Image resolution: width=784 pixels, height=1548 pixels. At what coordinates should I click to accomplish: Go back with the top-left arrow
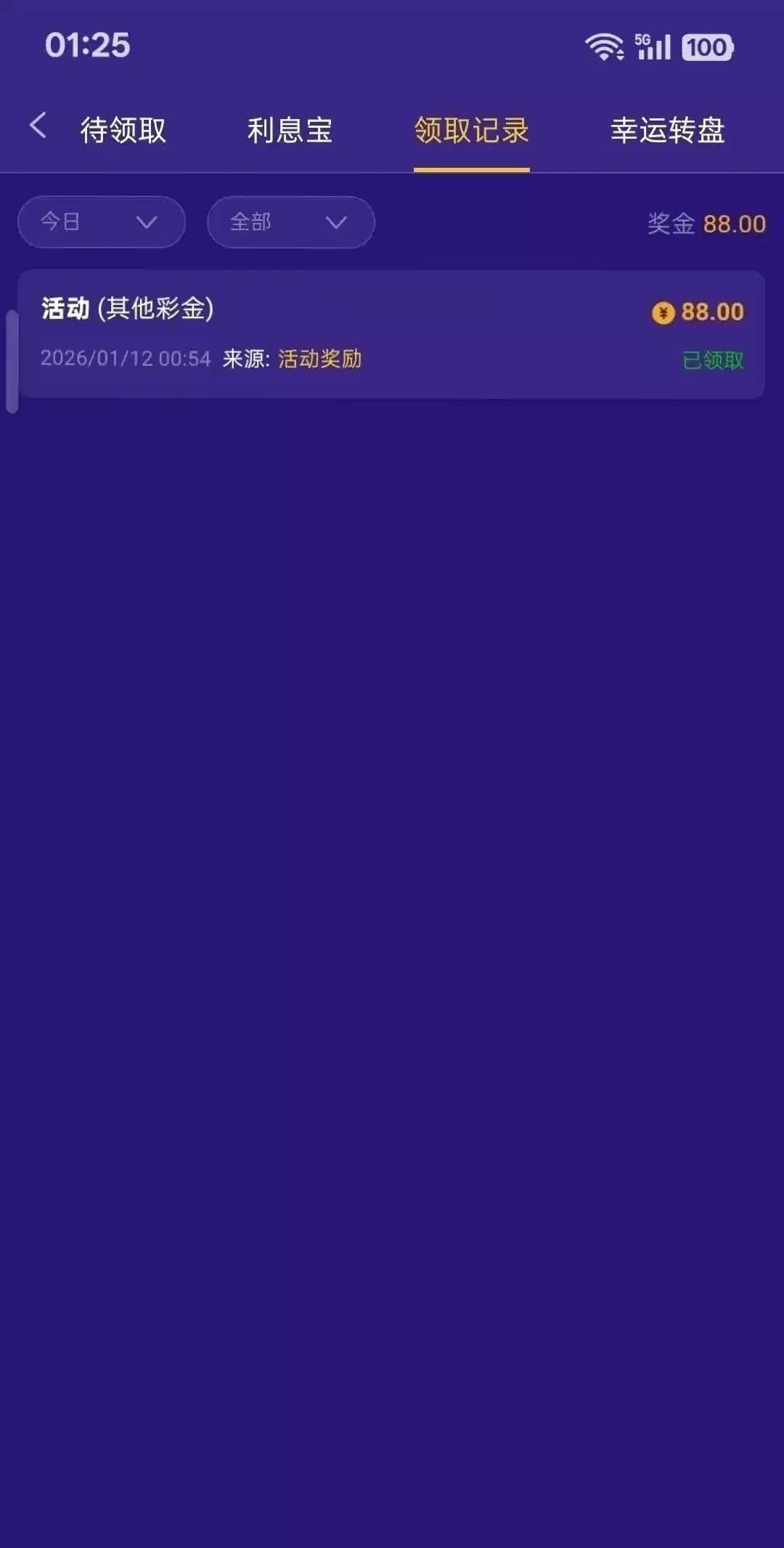(38, 126)
